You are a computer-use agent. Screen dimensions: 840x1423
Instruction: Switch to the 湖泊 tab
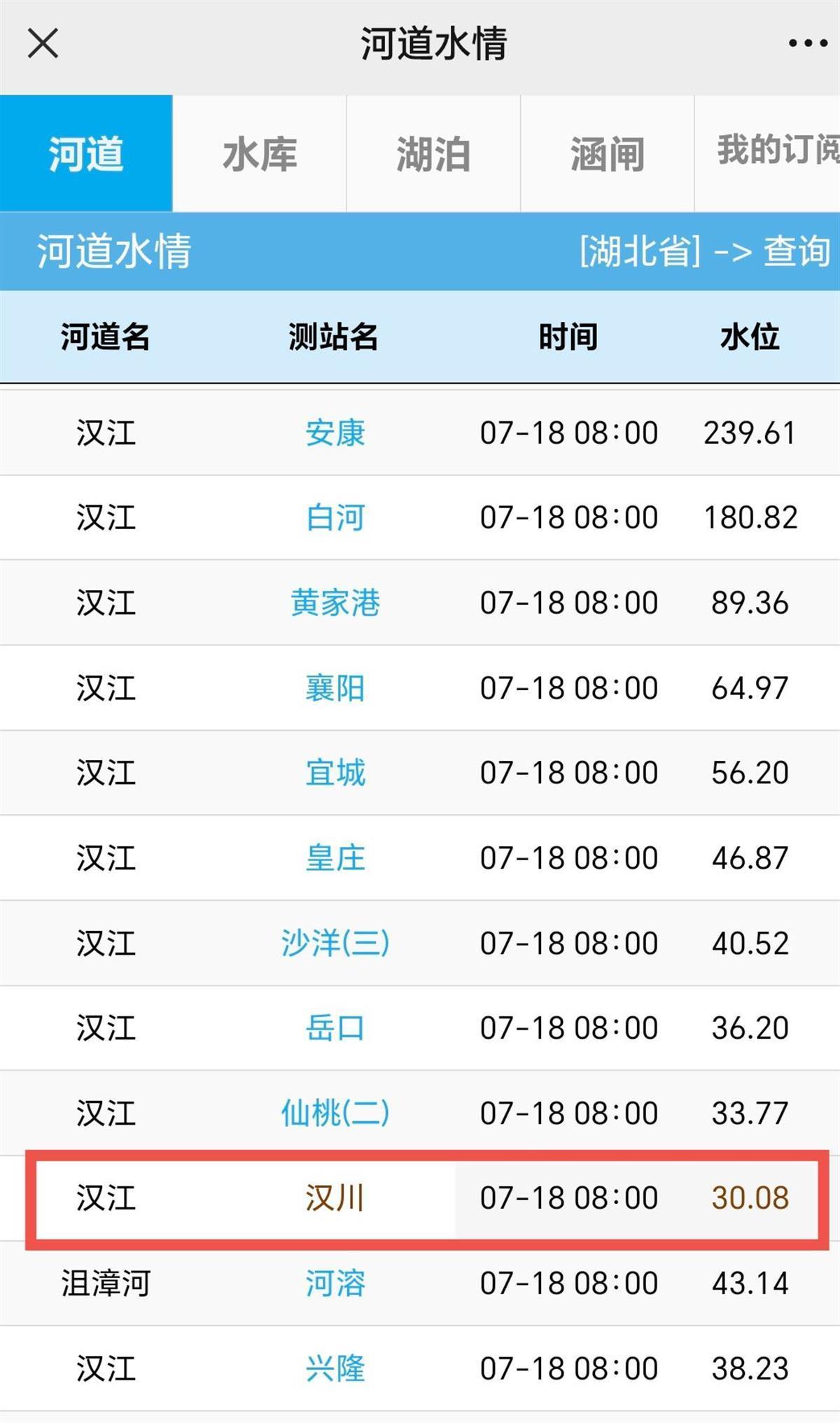click(433, 154)
